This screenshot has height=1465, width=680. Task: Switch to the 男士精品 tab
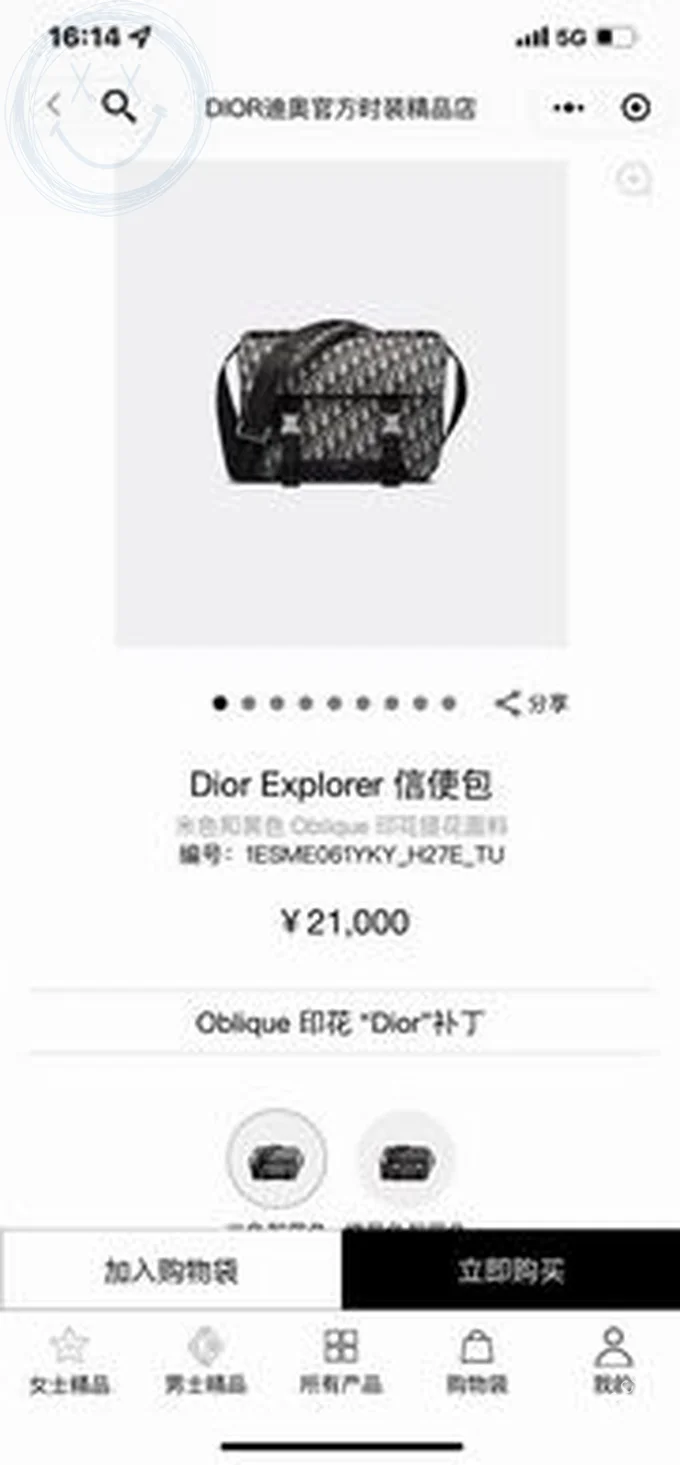pyautogui.click(x=205, y=1361)
